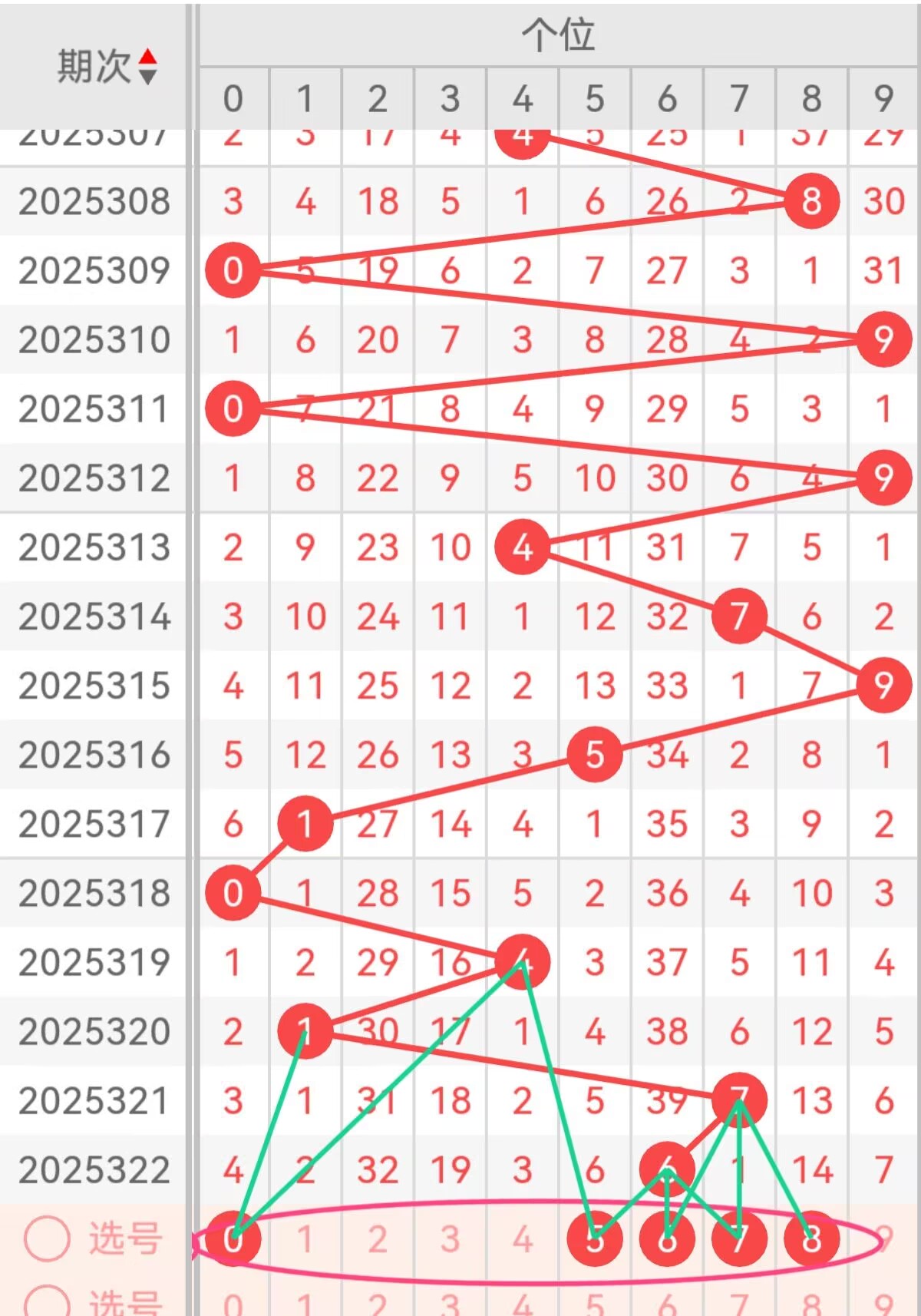Select number 9 in the first 选号 row

883,1239
